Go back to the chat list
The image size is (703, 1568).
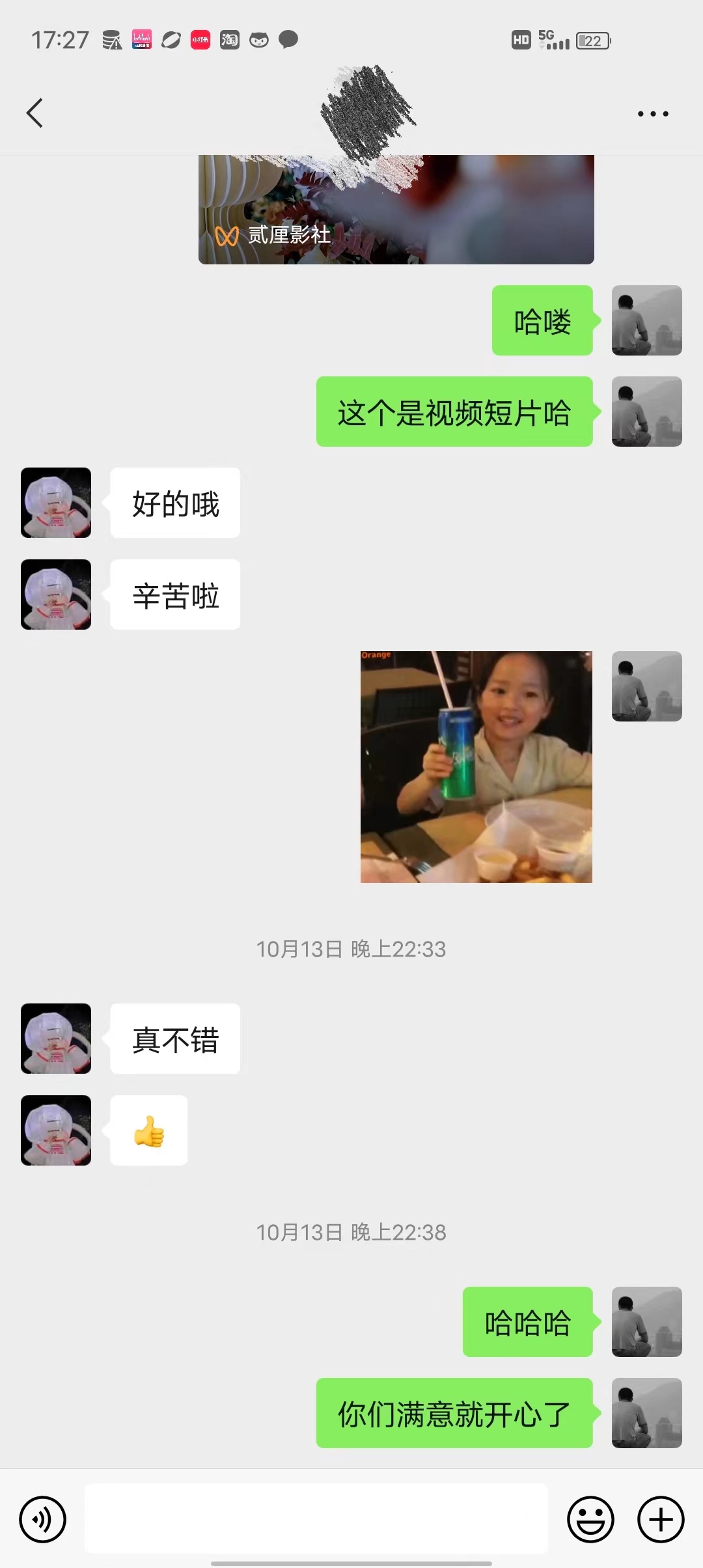pos(35,113)
